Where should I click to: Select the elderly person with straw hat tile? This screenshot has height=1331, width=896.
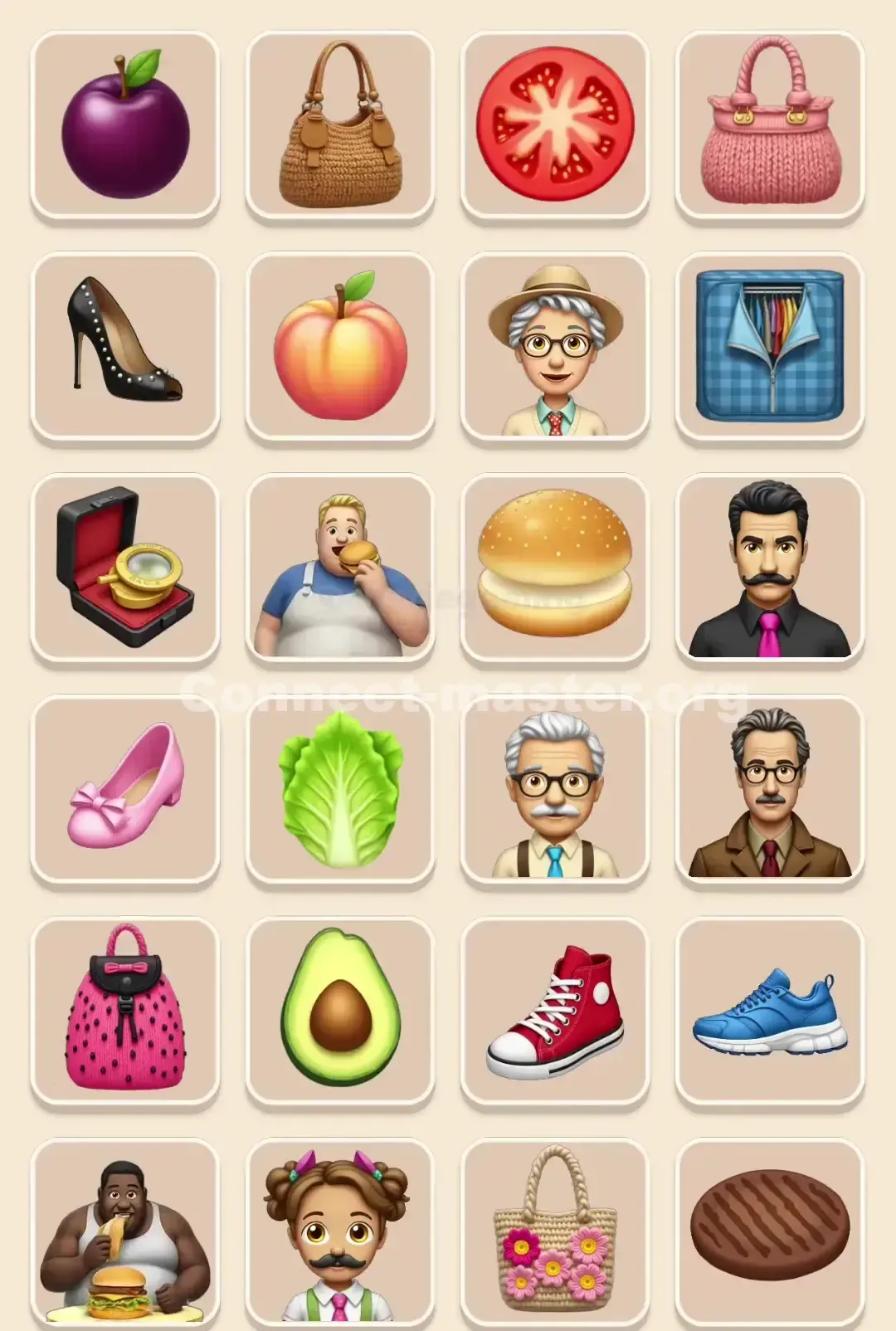(555, 347)
